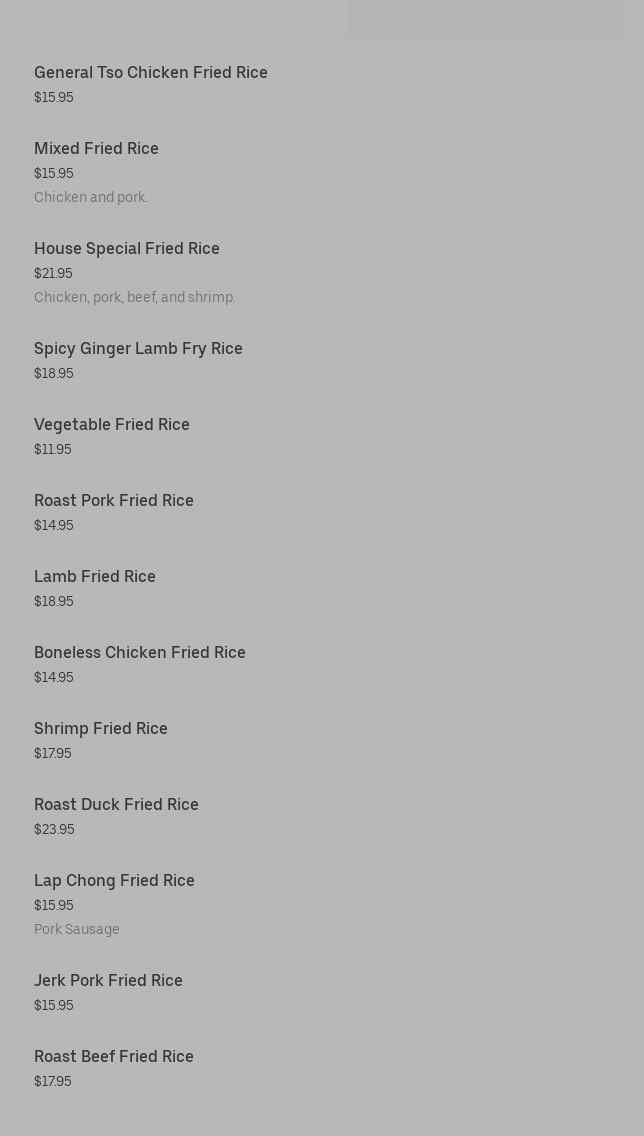Open Roast Duck Fried Rice
Screen dimensions: 644x1136
(x=116, y=805)
